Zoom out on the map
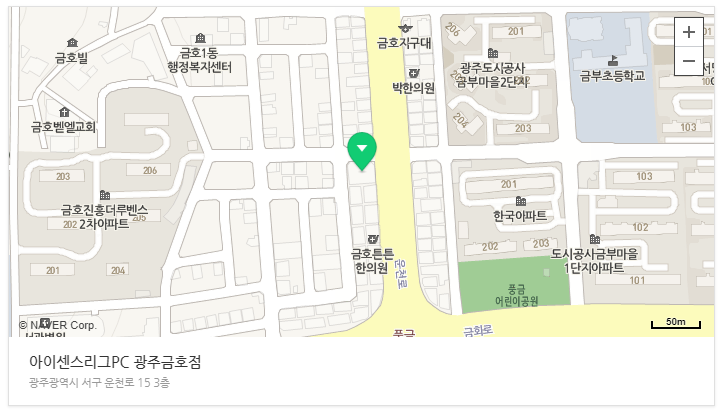722x414 pixels. click(688, 60)
